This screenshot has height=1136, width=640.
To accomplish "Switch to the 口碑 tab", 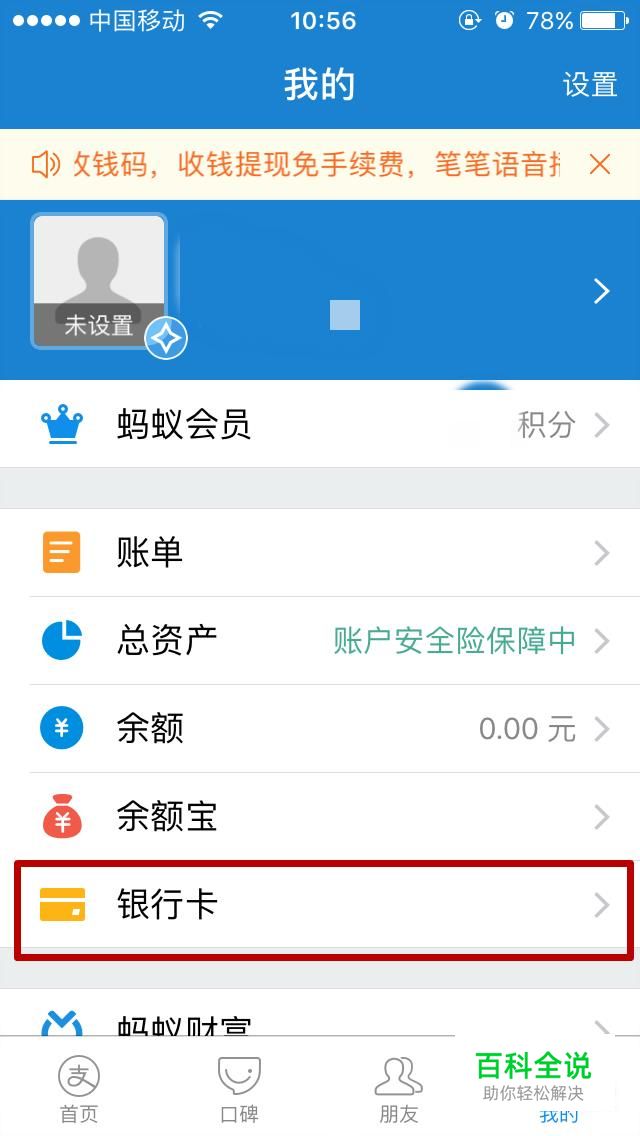I will click(x=239, y=1088).
